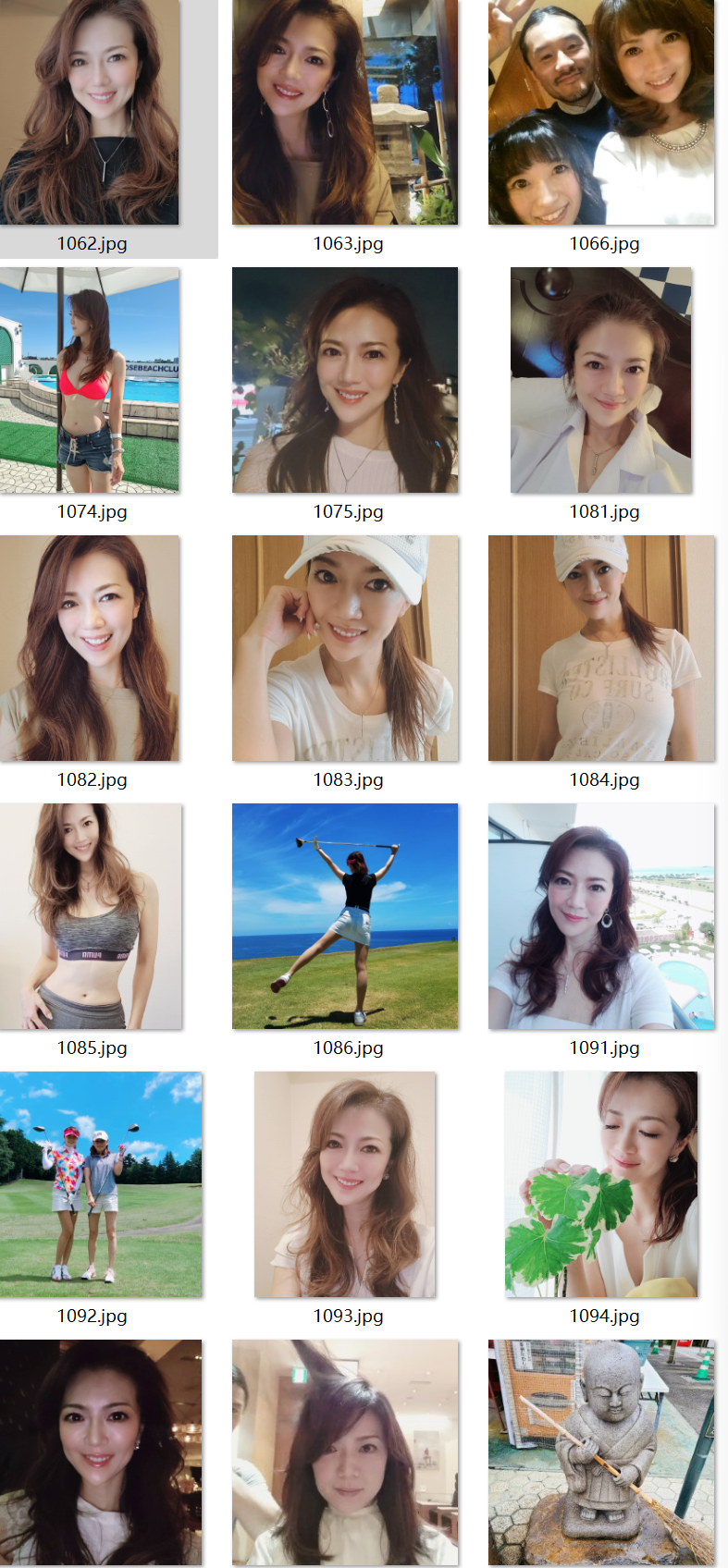728x1568 pixels.
Task: Select the 1066.jpg thumbnail
Action: [601, 112]
